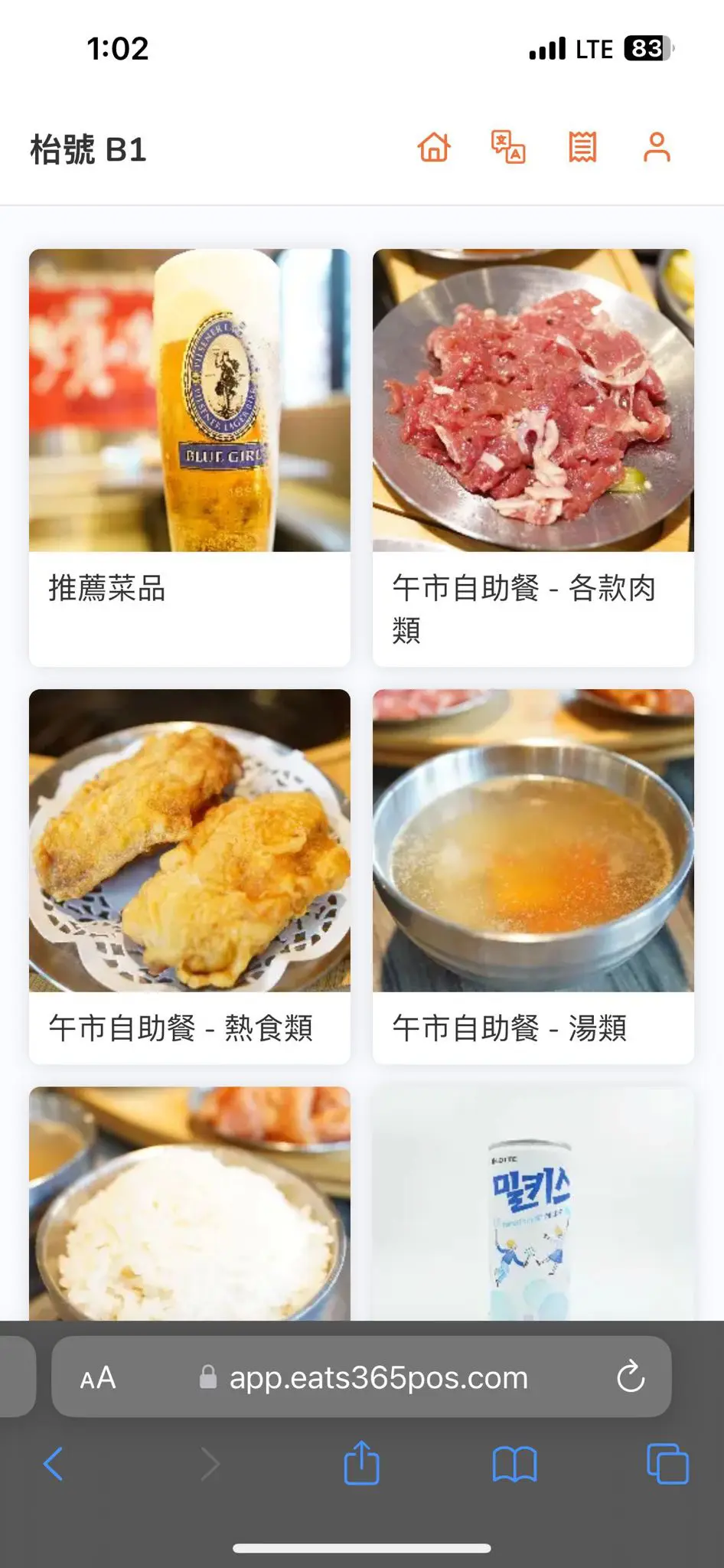
Task: Reload the current page
Action: tap(631, 1378)
